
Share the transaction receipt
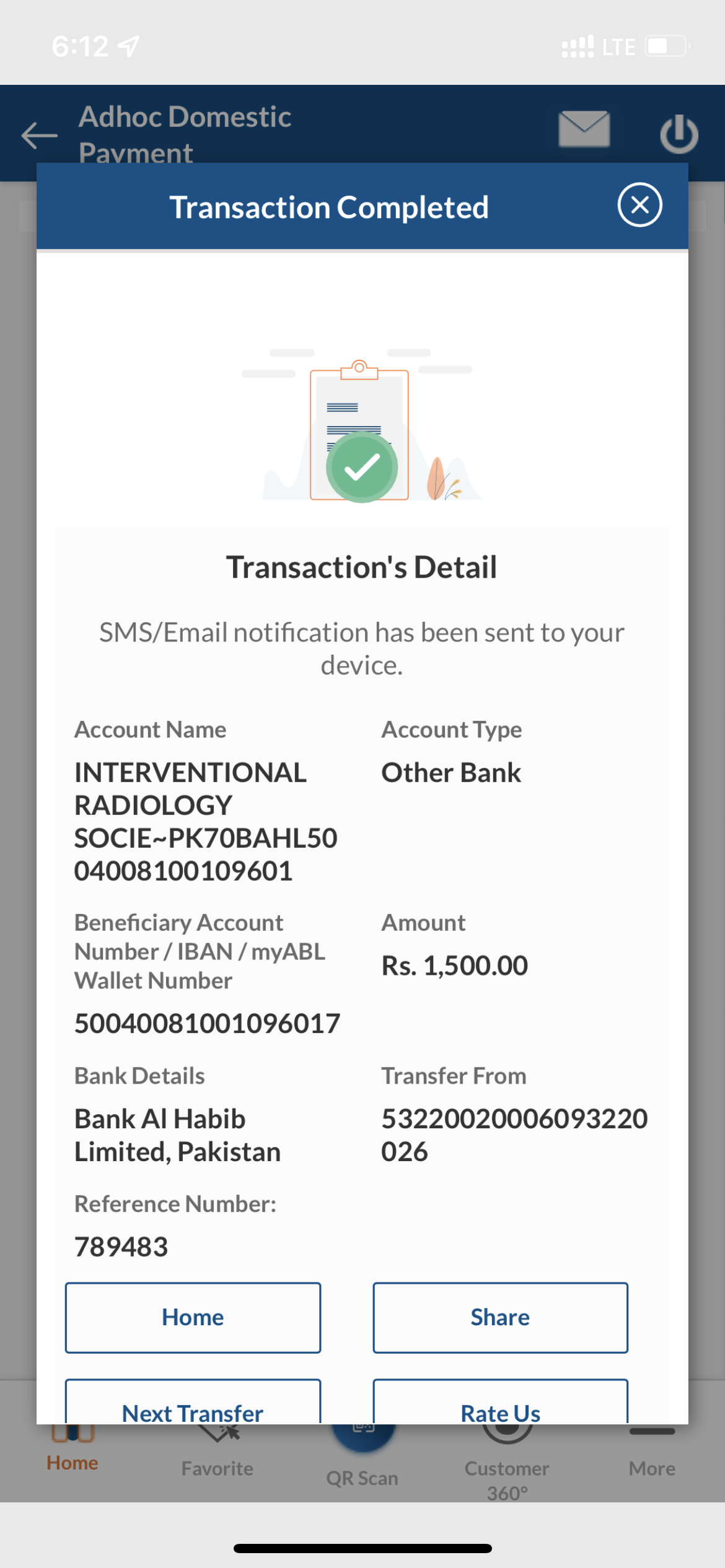tap(500, 1317)
